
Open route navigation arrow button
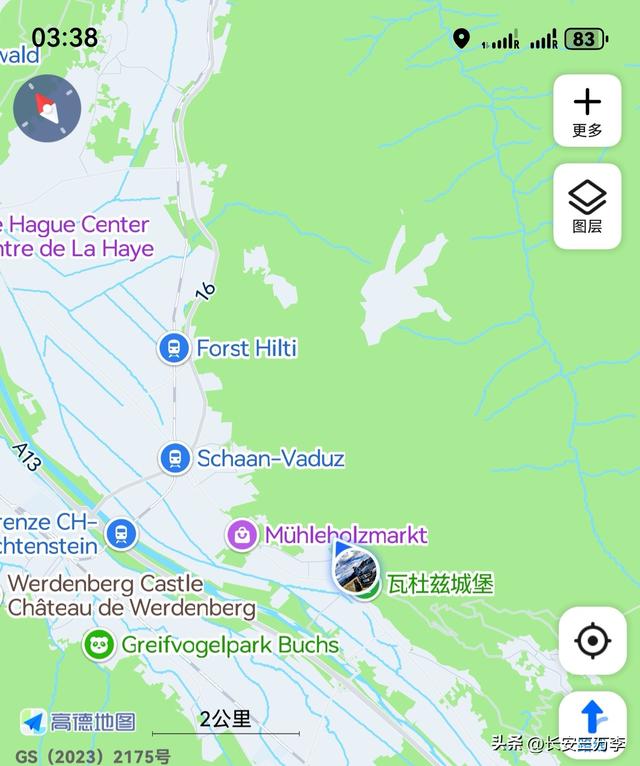pos(592,718)
